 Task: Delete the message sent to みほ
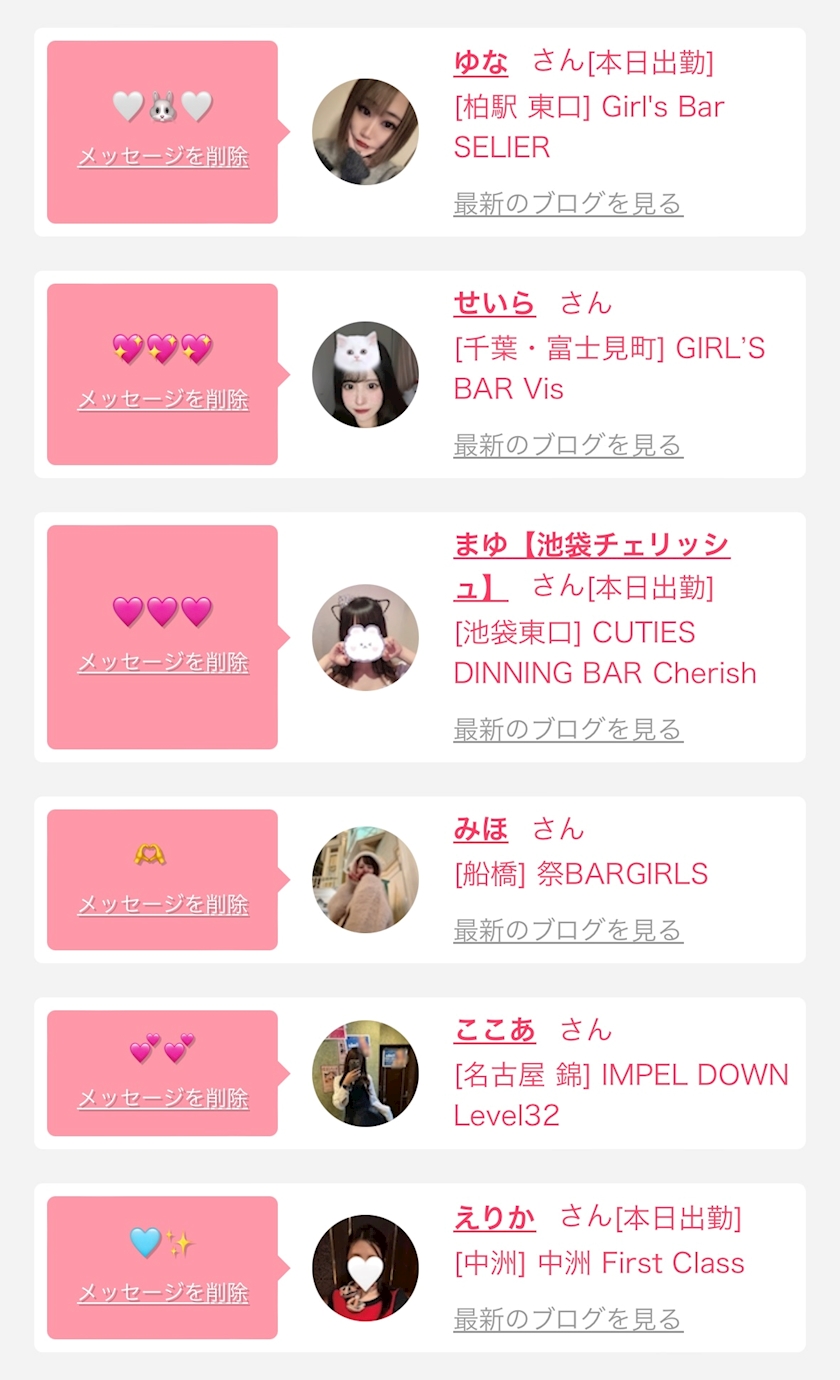pyautogui.click(x=163, y=905)
